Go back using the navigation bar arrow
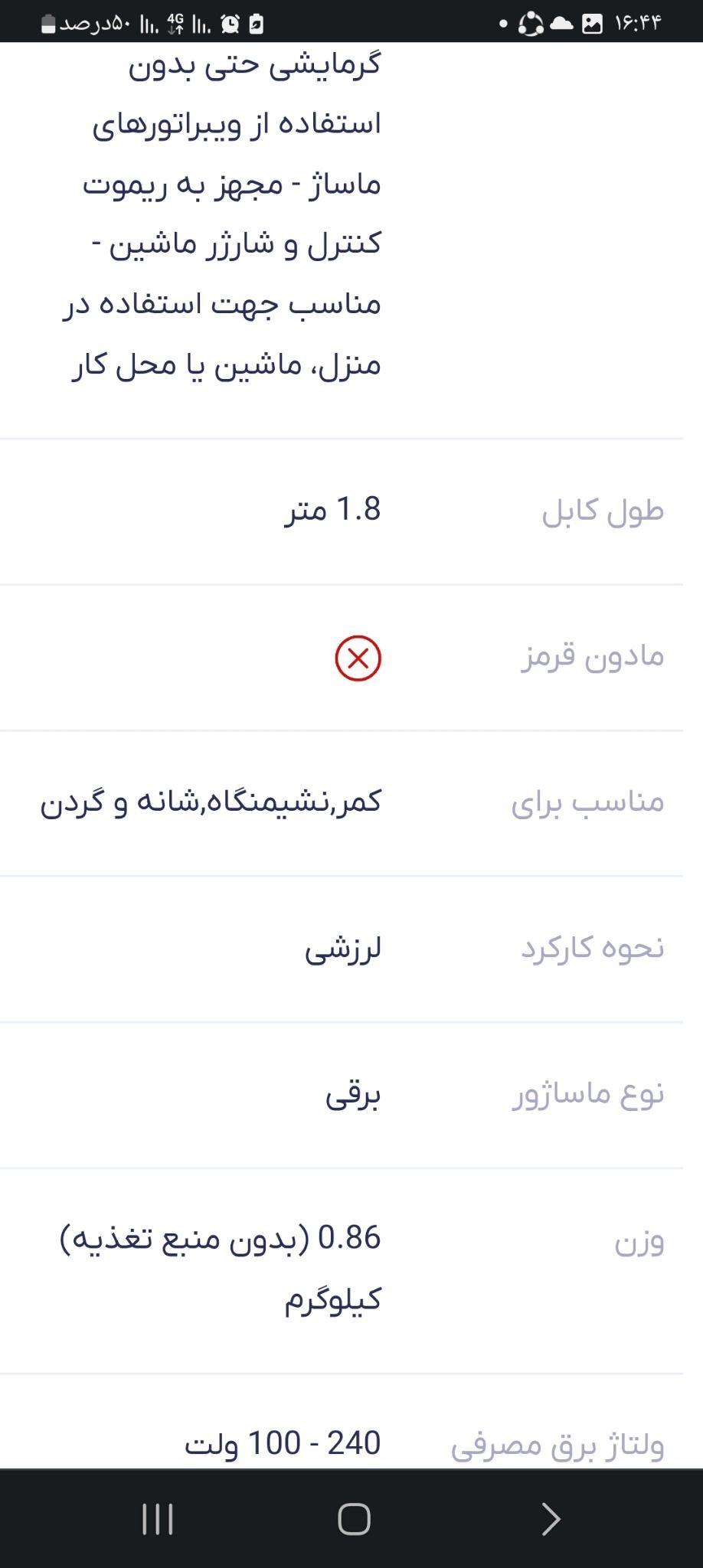Image resolution: width=703 pixels, height=1568 pixels. coord(551,1519)
